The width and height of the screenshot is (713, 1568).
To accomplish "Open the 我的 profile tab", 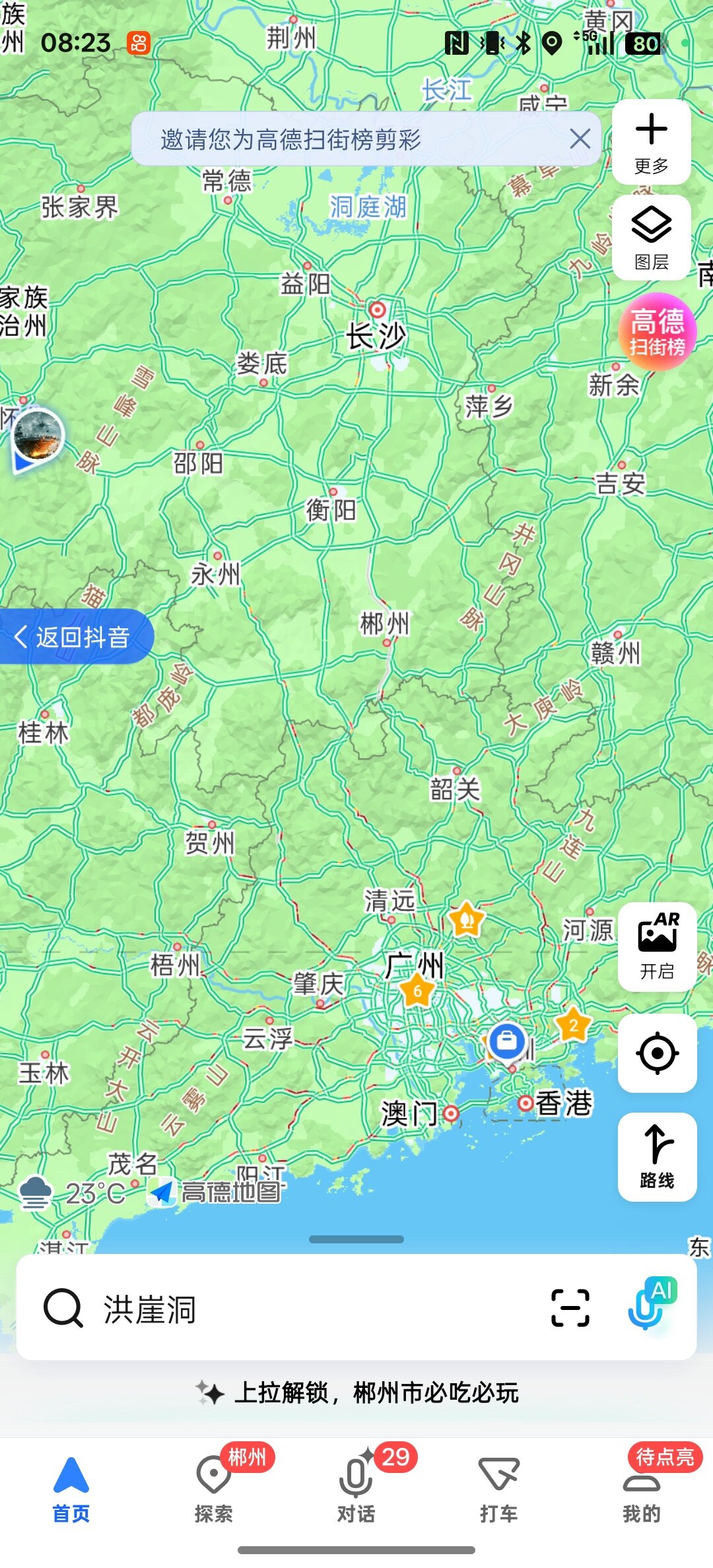I will (641, 1490).
